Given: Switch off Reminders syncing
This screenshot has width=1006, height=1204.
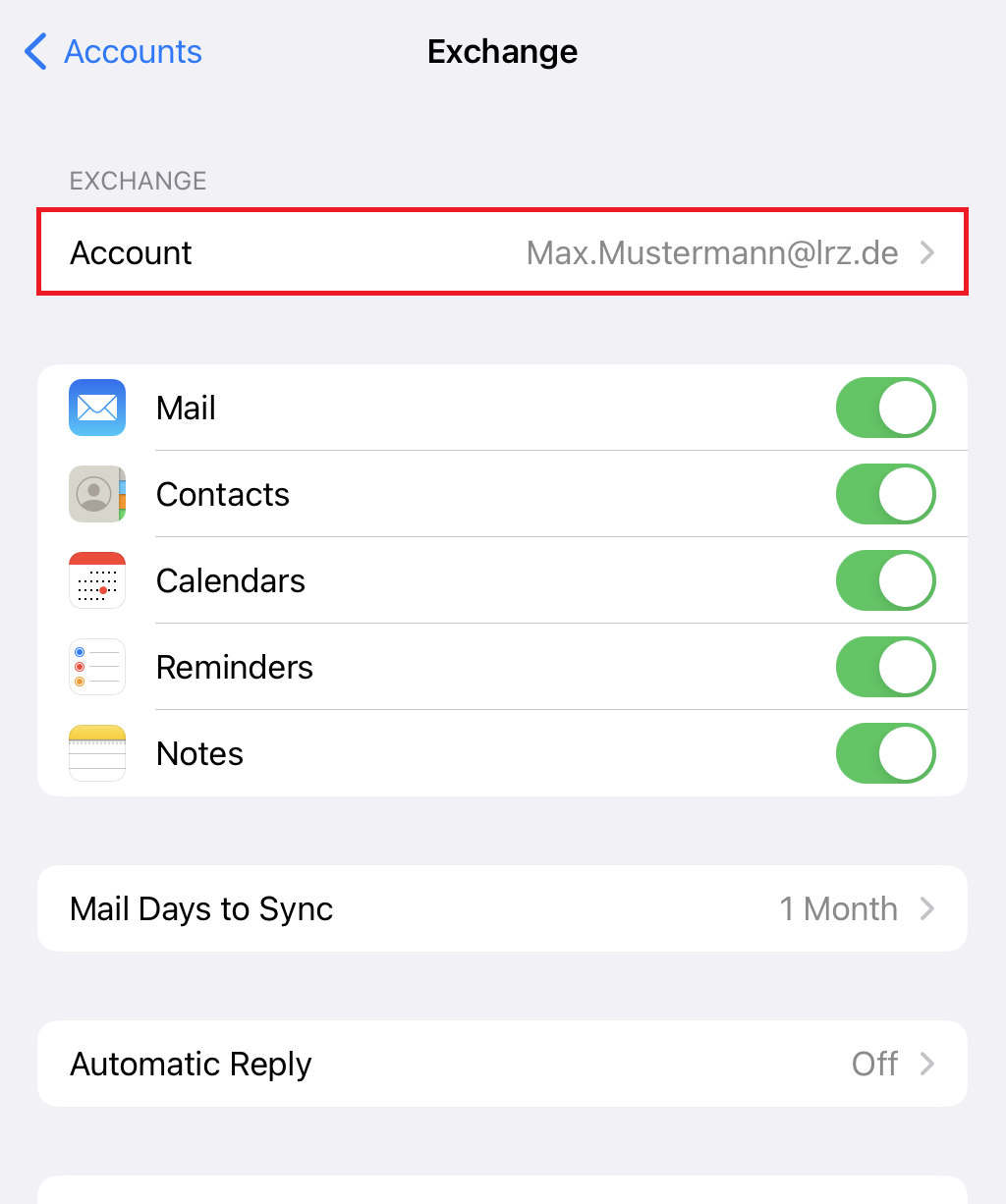Looking at the screenshot, I should pyautogui.click(x=885, y=668).
